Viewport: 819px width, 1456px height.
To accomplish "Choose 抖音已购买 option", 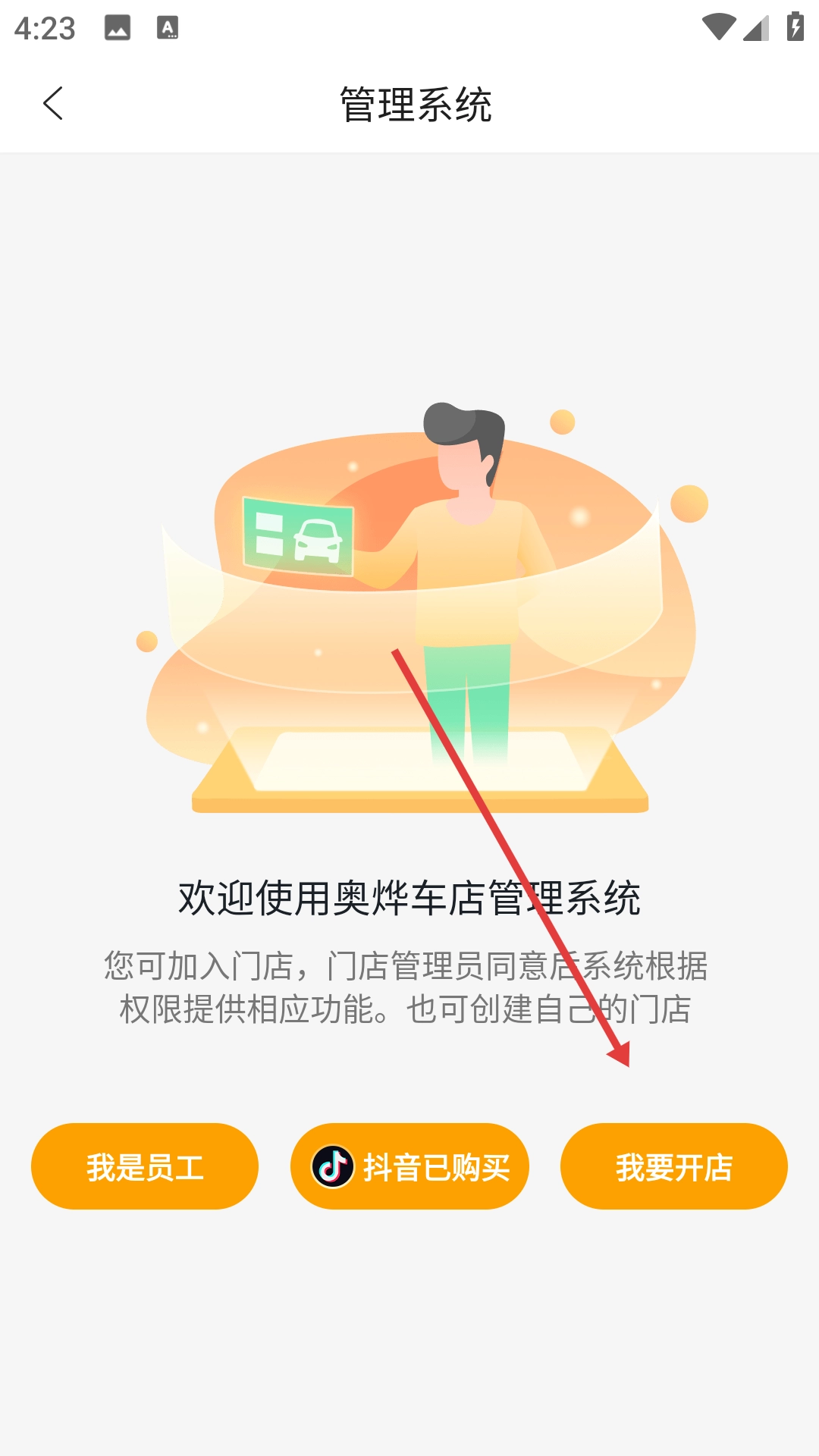I will click(x=409, y=1166).
